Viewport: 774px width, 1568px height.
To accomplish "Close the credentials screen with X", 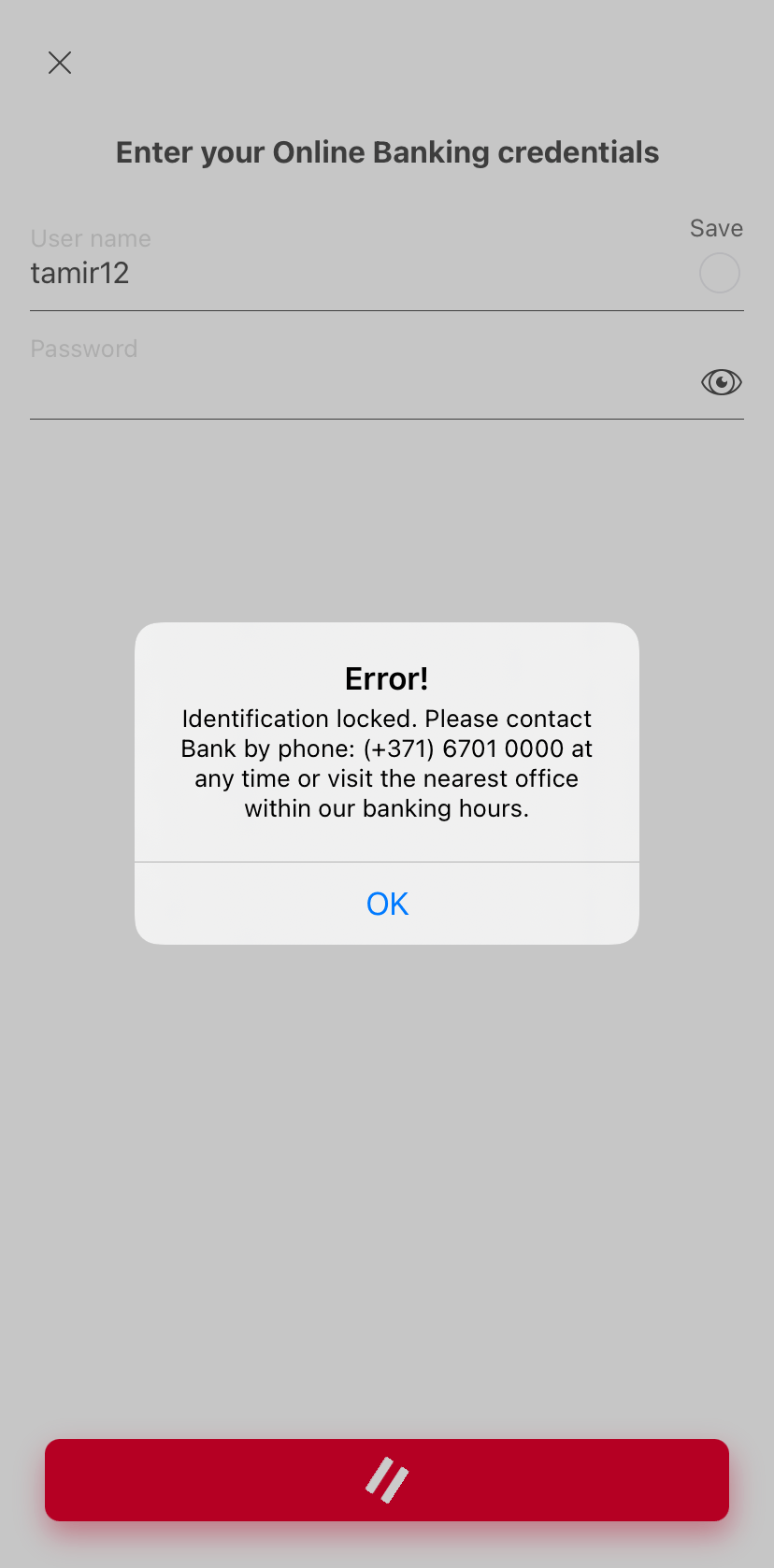I will [60, 63].
